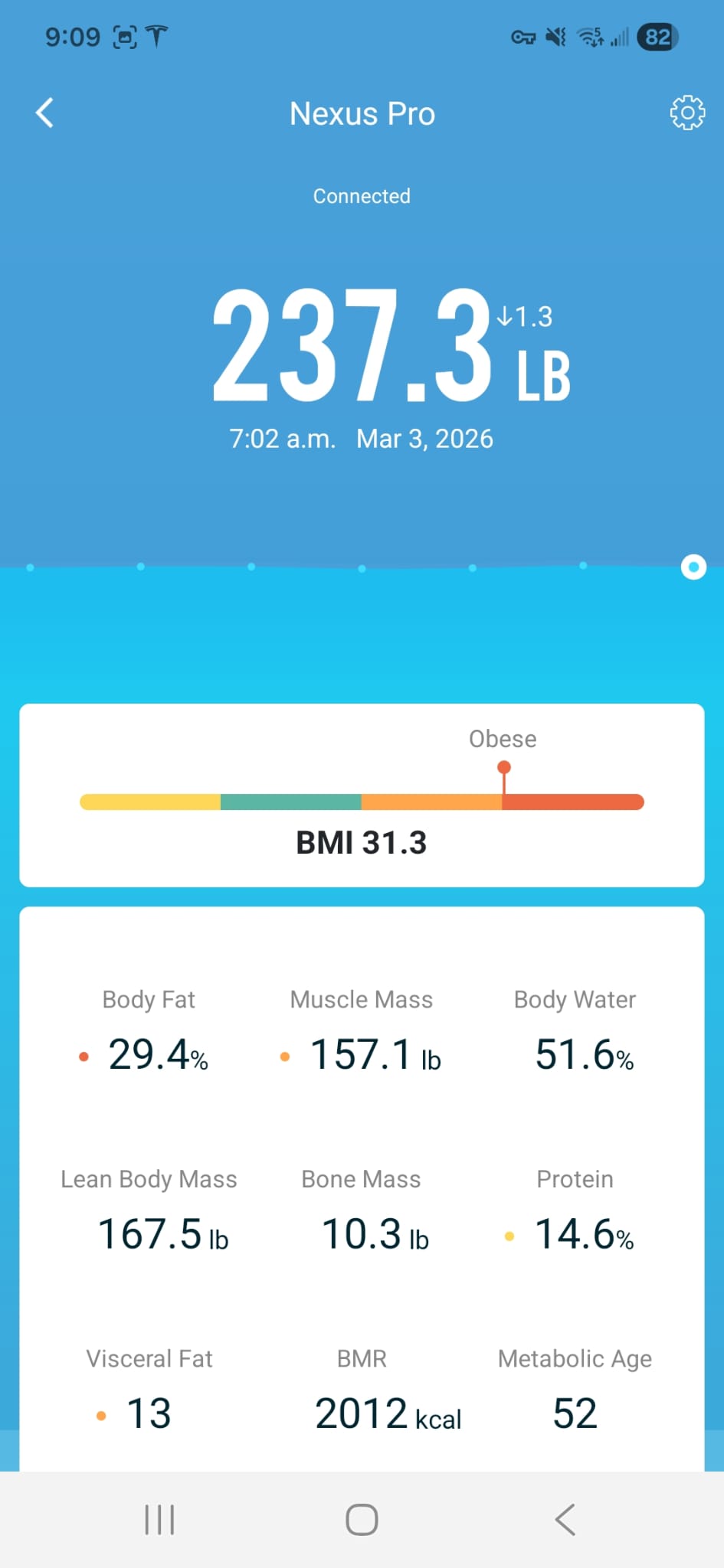Tap the system home button
This screenshot has height=1568, width=724.
coord(362,1520)
